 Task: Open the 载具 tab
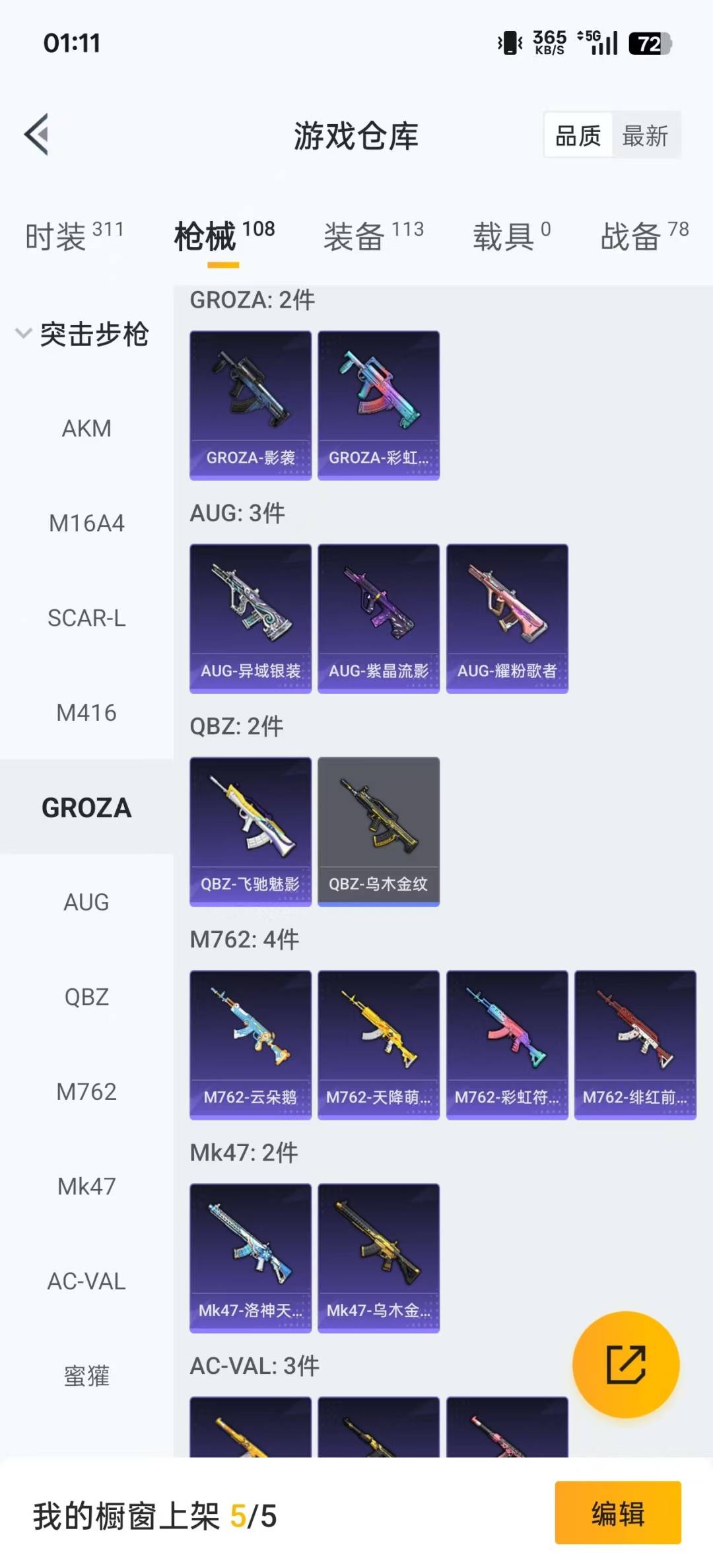tap(511, 236)
